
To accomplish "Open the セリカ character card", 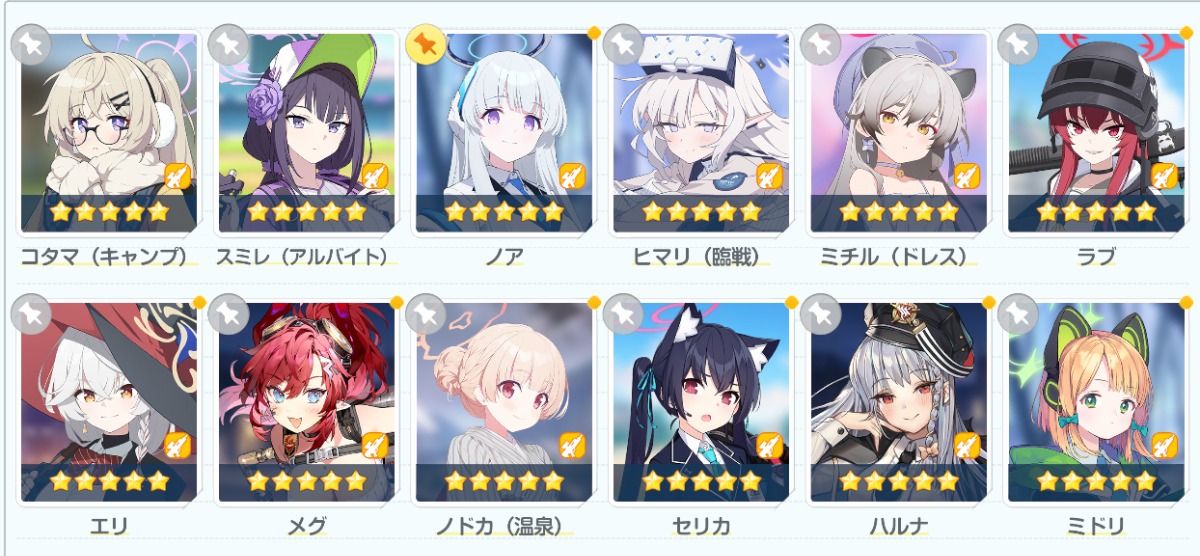I will coord(702,400).
